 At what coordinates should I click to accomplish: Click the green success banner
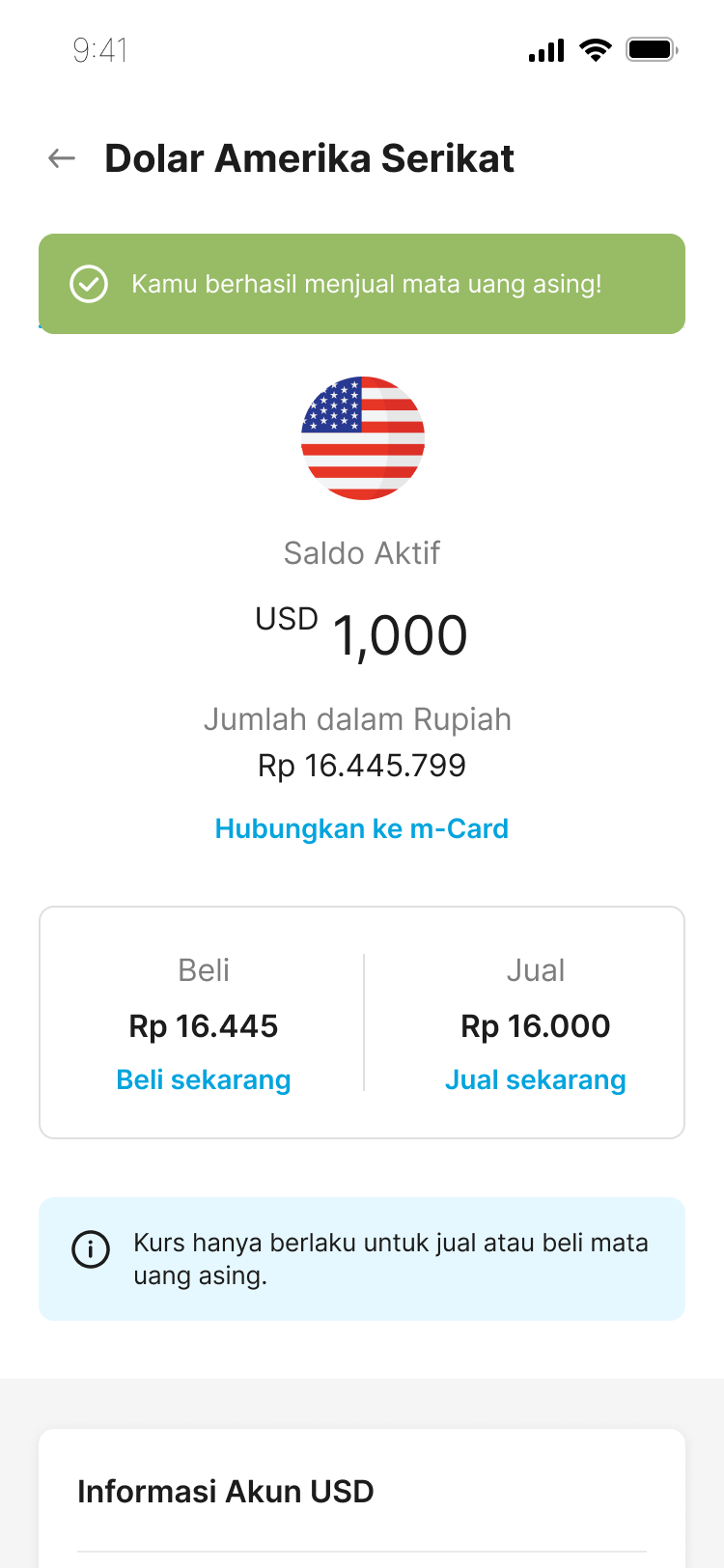point(362,284)
